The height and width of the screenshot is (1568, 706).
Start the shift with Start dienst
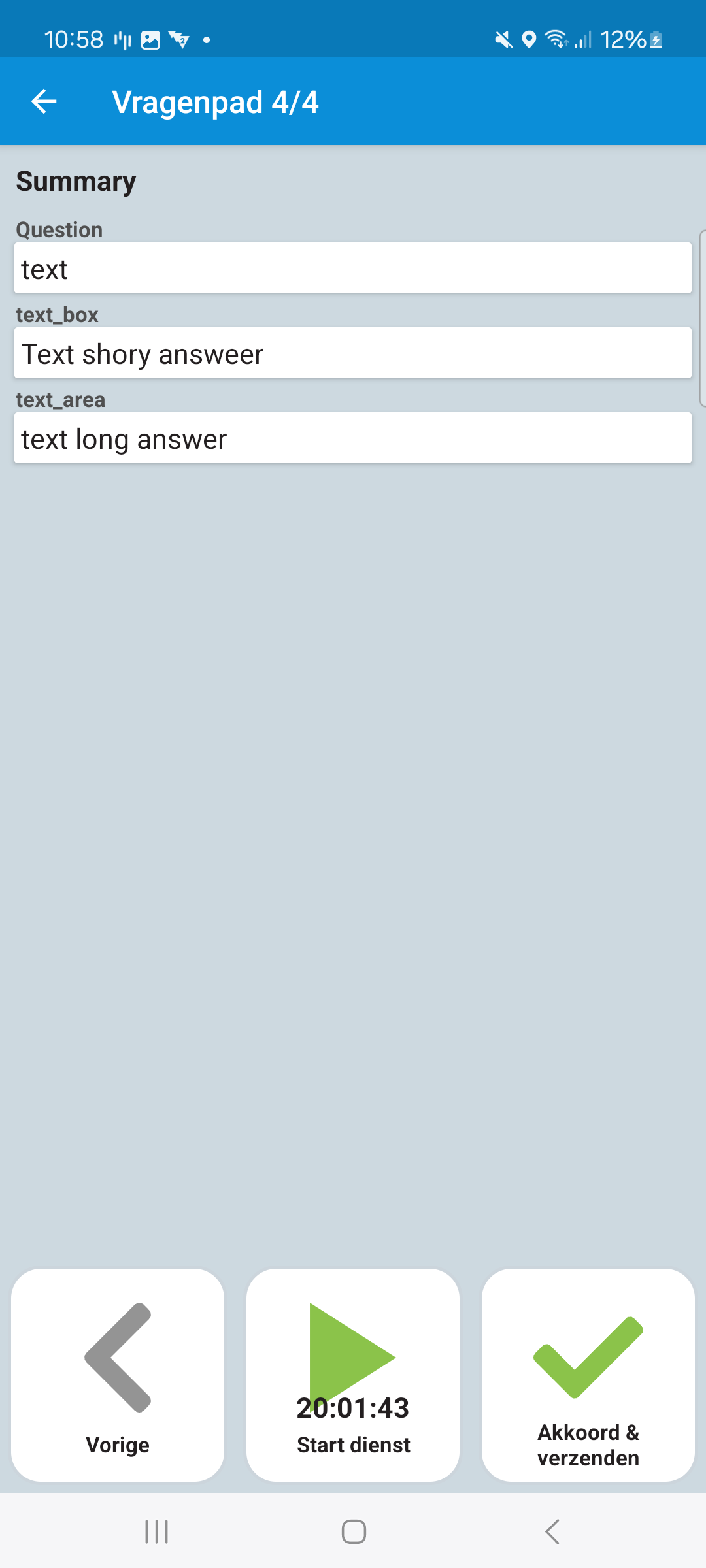(x=353, y=1375)
